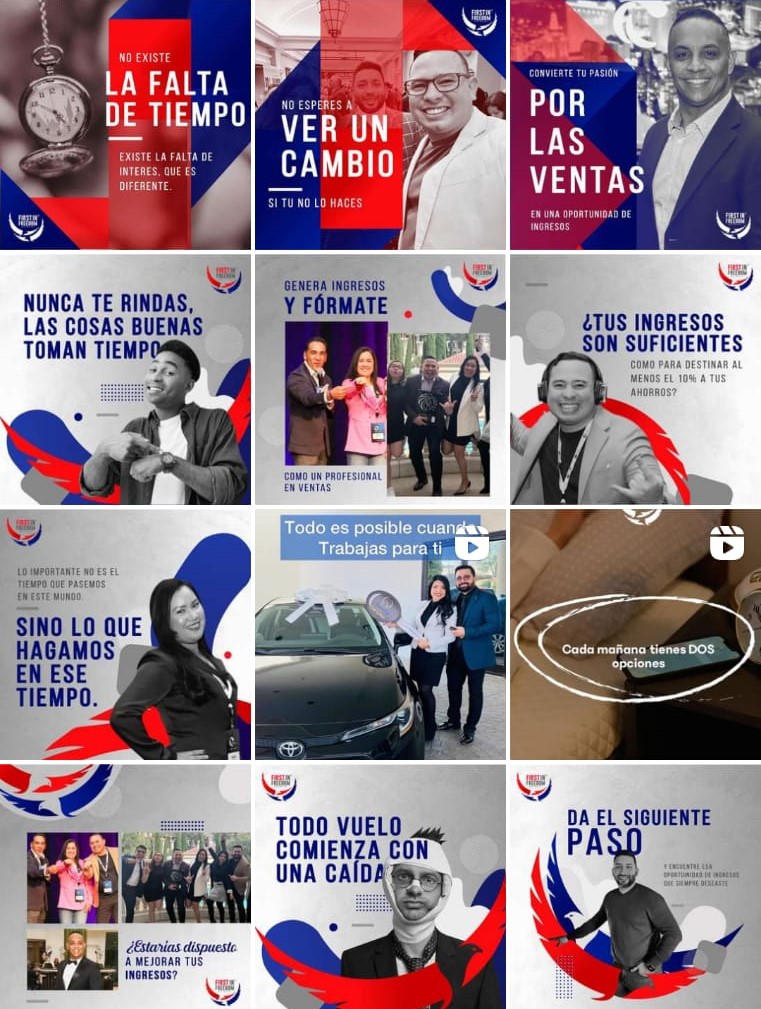The height and width of the screenshot is (1009, 761).
Task: Open the '¿Tus ingresos son suficientes' post
Action: (x=635, y=379)
